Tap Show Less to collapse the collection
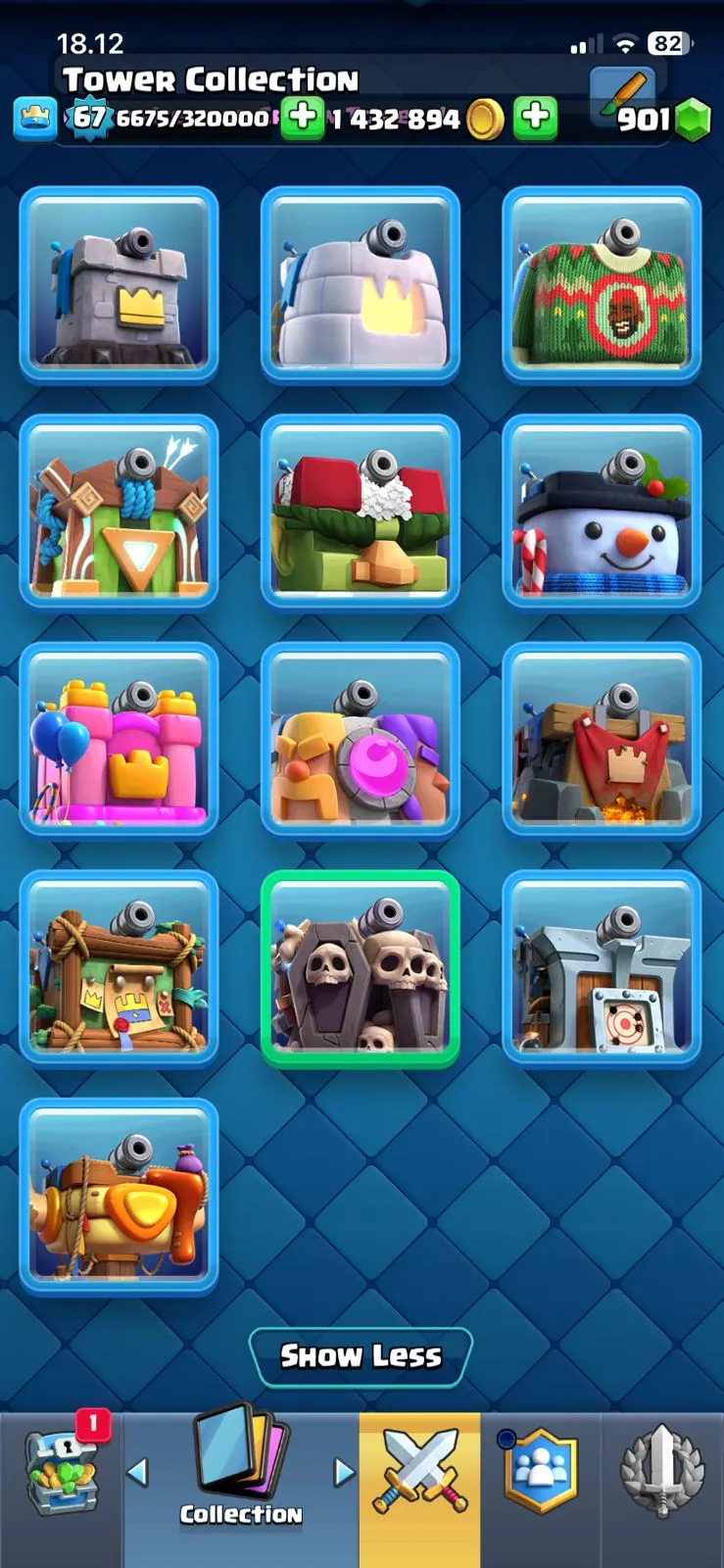This screenshot has width=724, height=1568. (x=361, y=1356)
